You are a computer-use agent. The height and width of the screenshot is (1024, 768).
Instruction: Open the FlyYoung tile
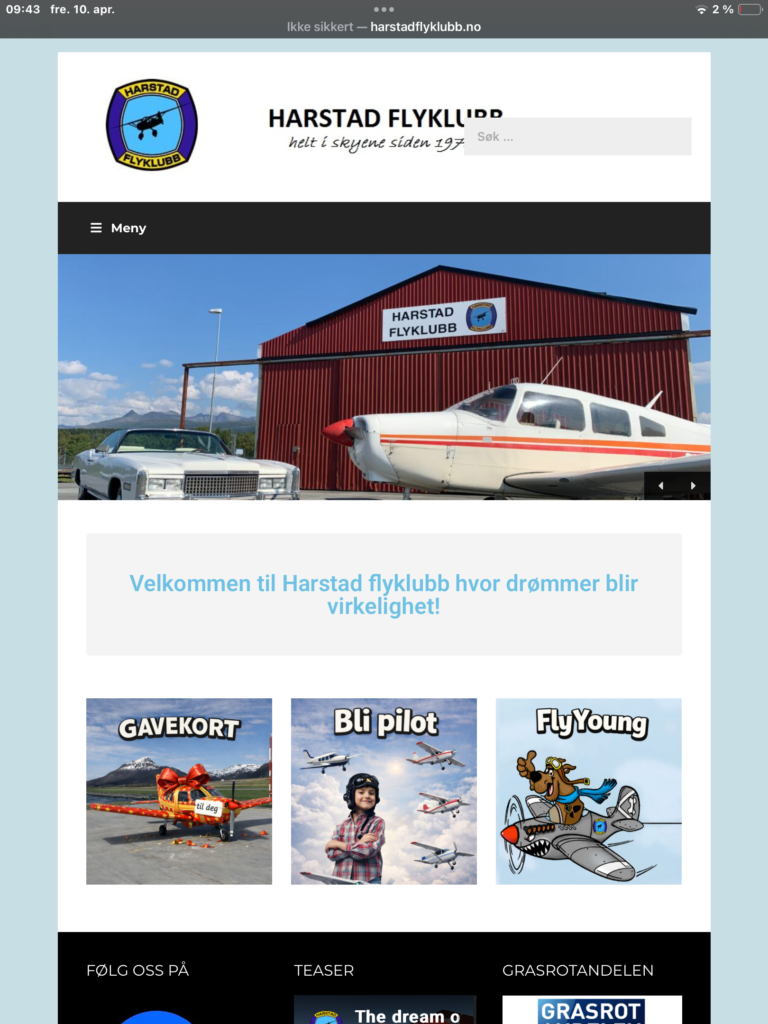[588, 791]
